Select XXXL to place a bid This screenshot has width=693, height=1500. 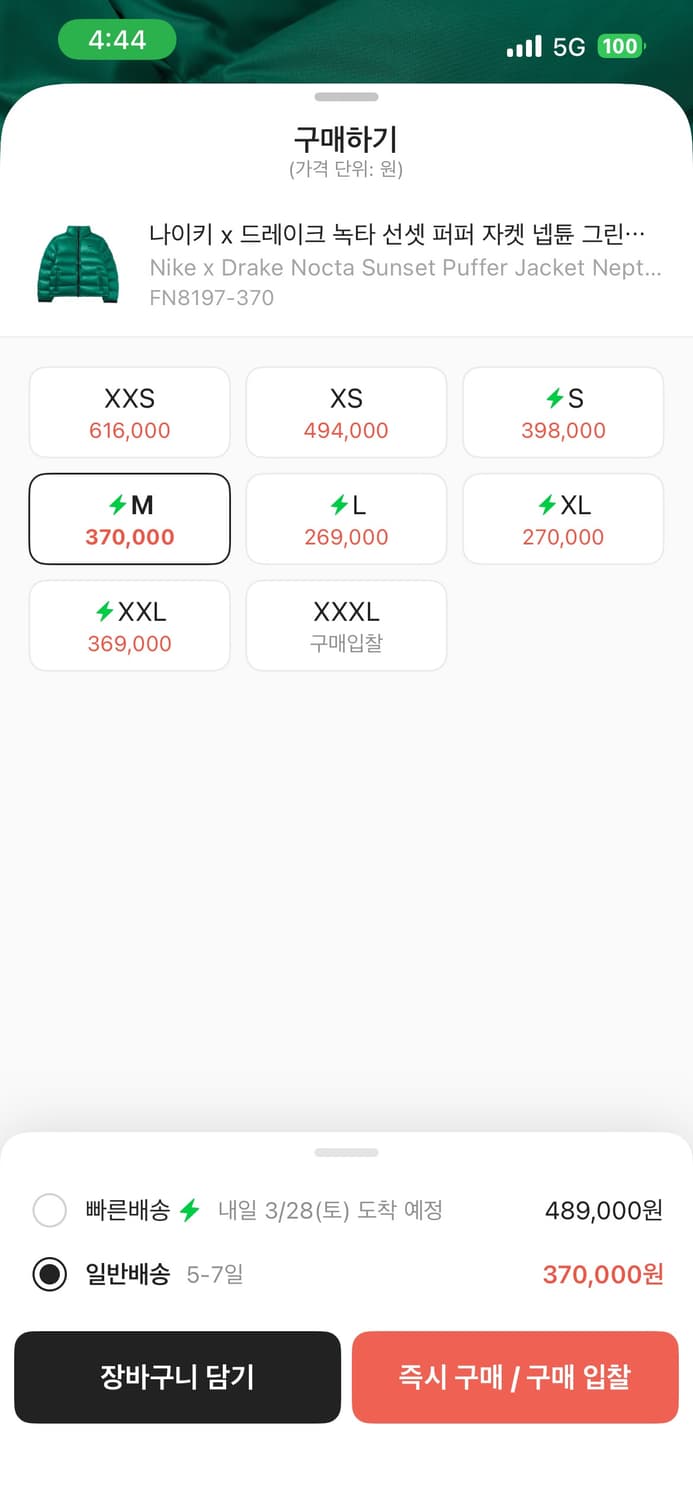click(x=346, y=626)
